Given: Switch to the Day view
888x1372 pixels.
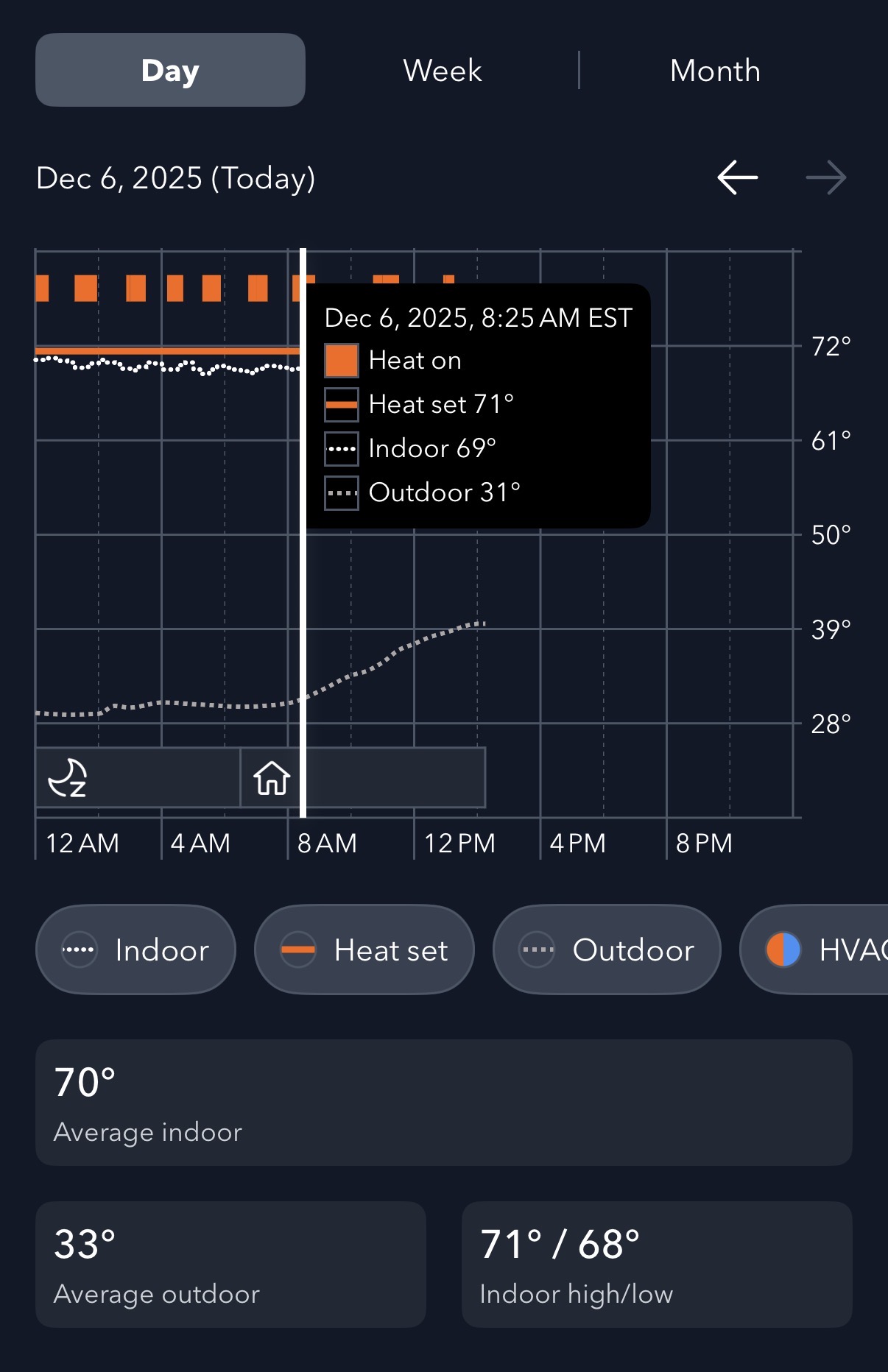Looking at the screenshot, I should [170, 71].
